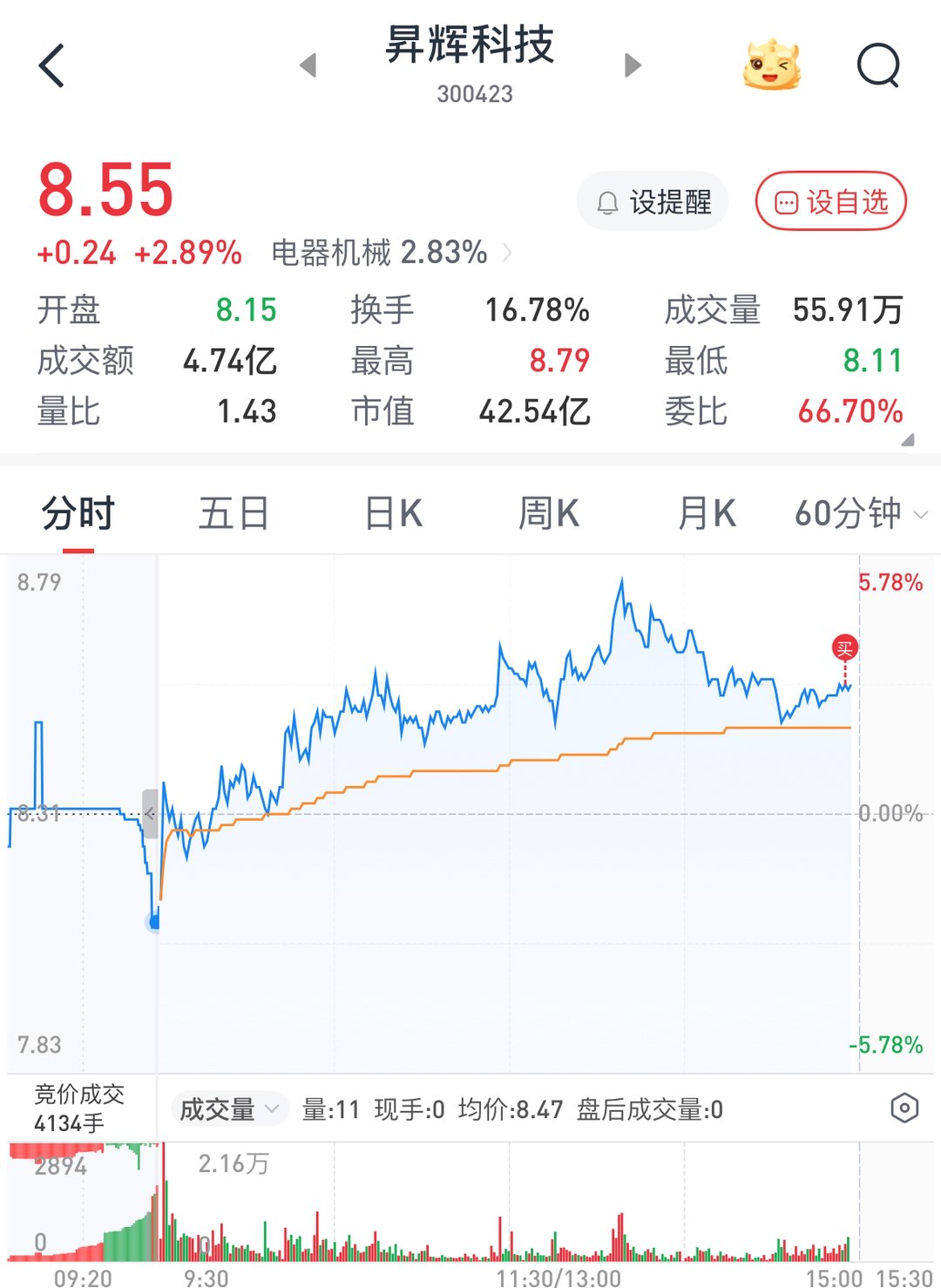Expand the full quote details
The width and height of the screenshot is (941, 1288).
tap(907, 440)
